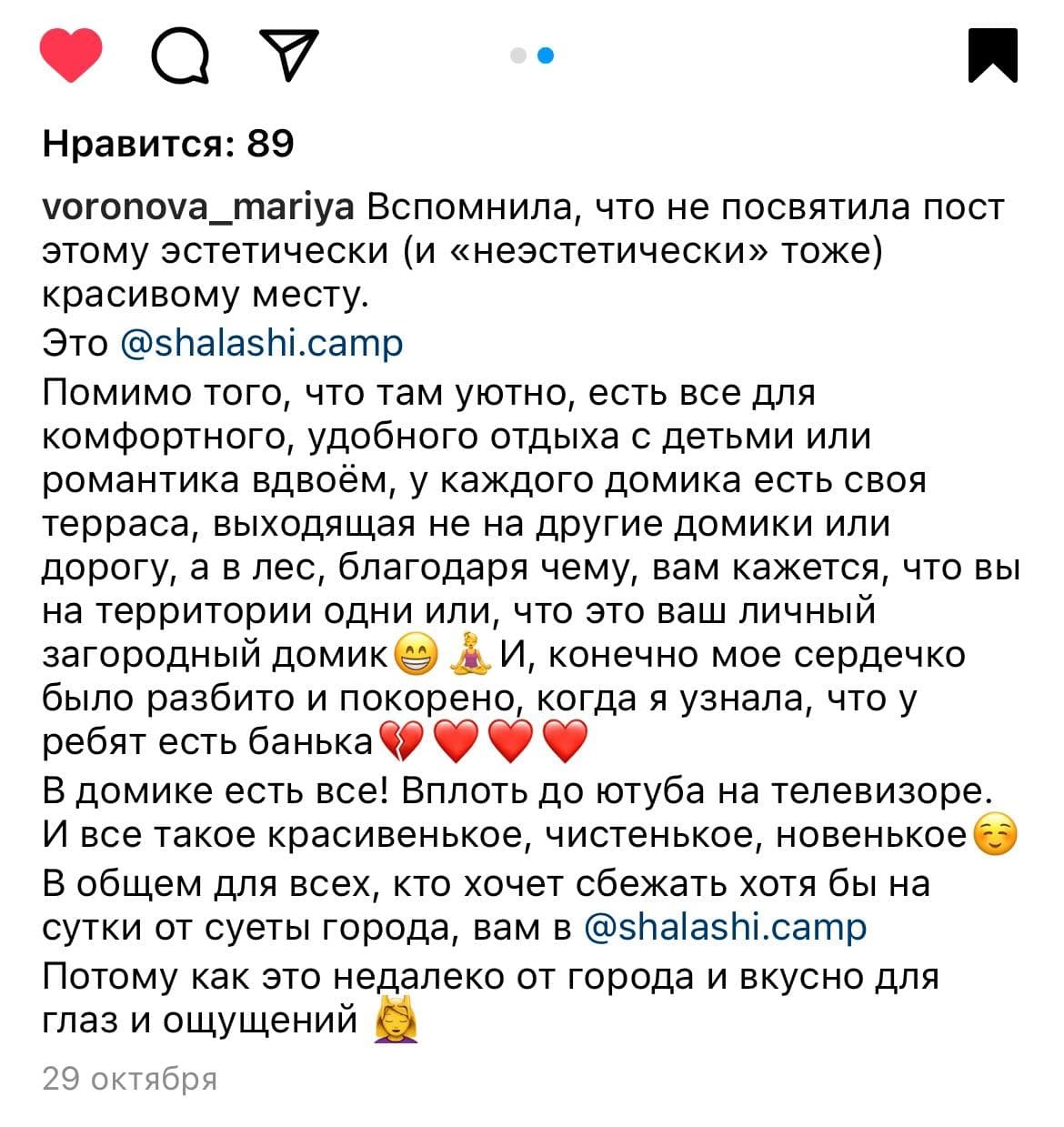1064x1127 pixels.
Task: View the 89 likes list
Action: (x=168, y=144)
